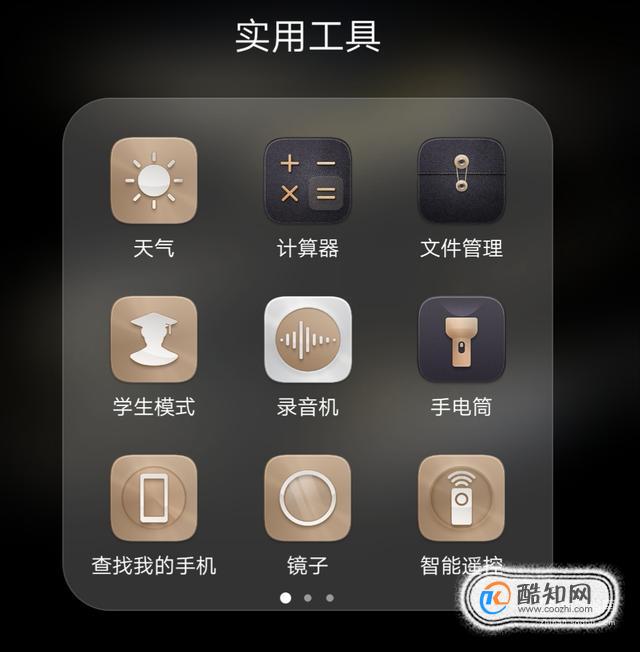Open the 天气 weather app

tap(153, 181)
